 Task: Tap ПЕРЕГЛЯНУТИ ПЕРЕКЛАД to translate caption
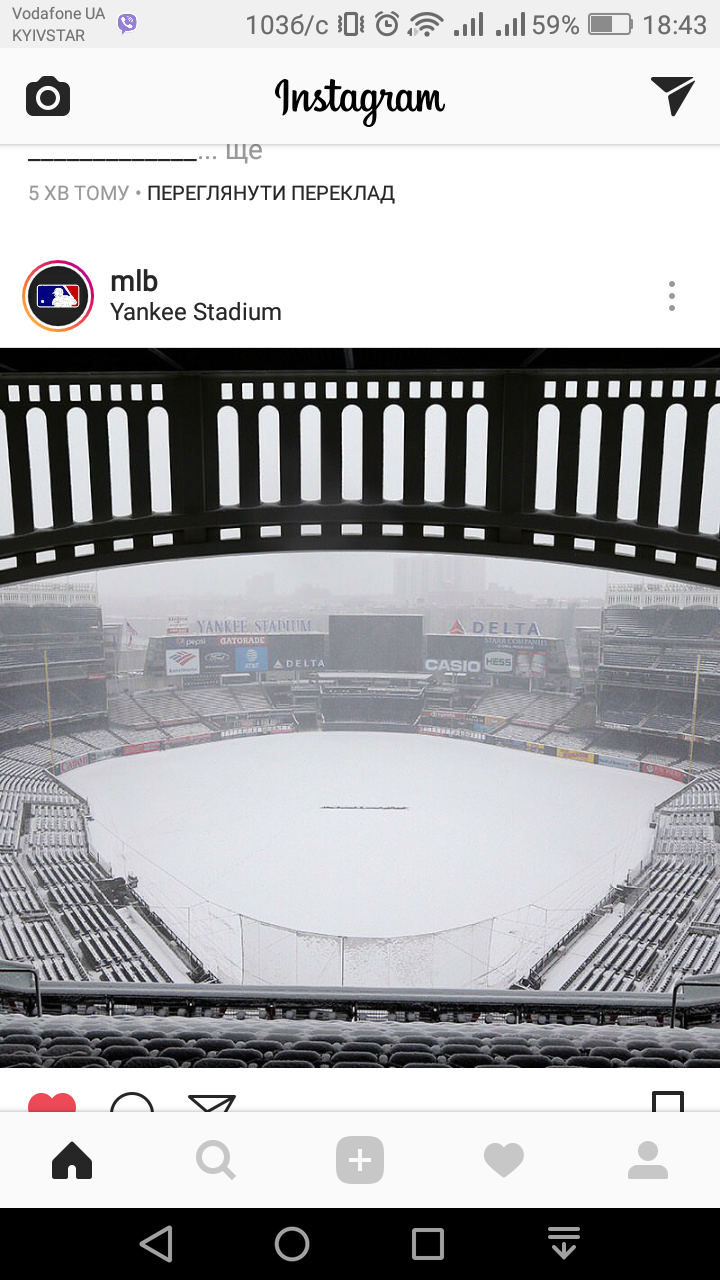click(271, 193)
